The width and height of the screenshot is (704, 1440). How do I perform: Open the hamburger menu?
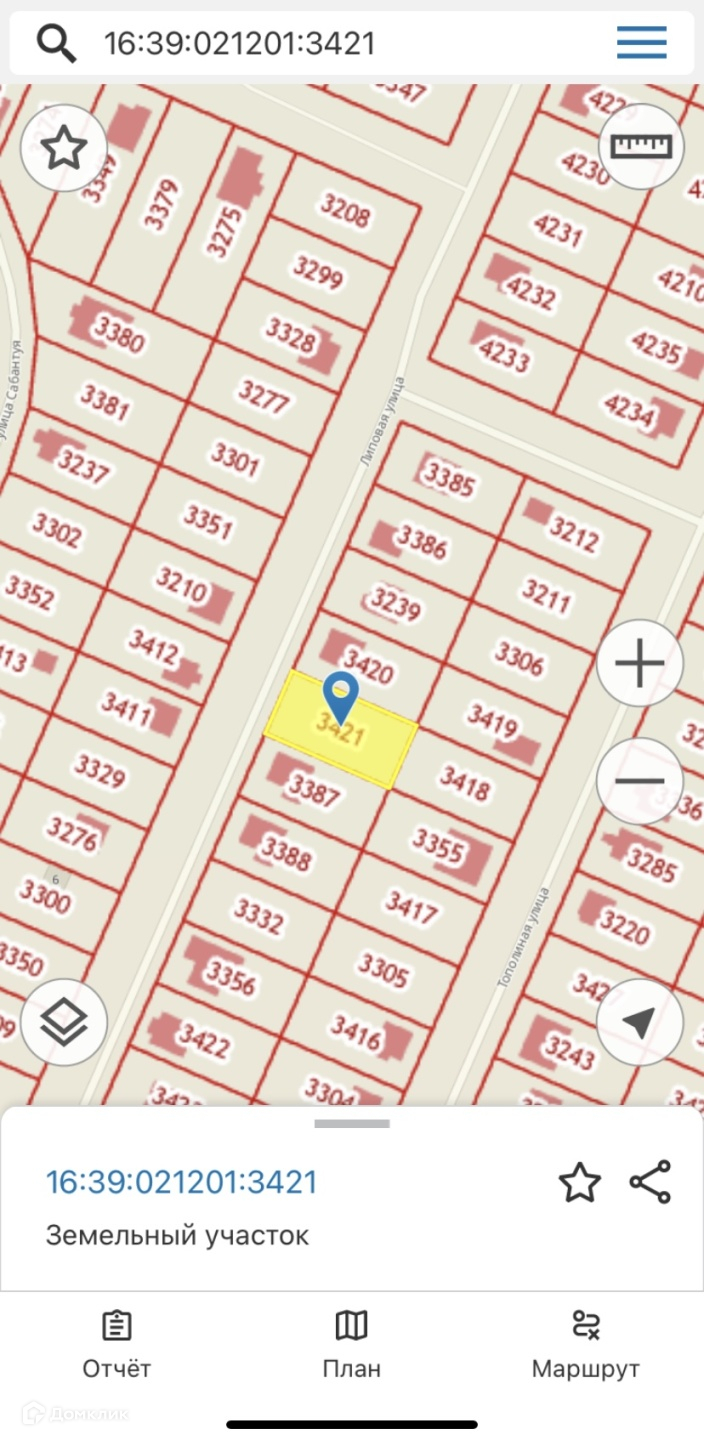641,43
